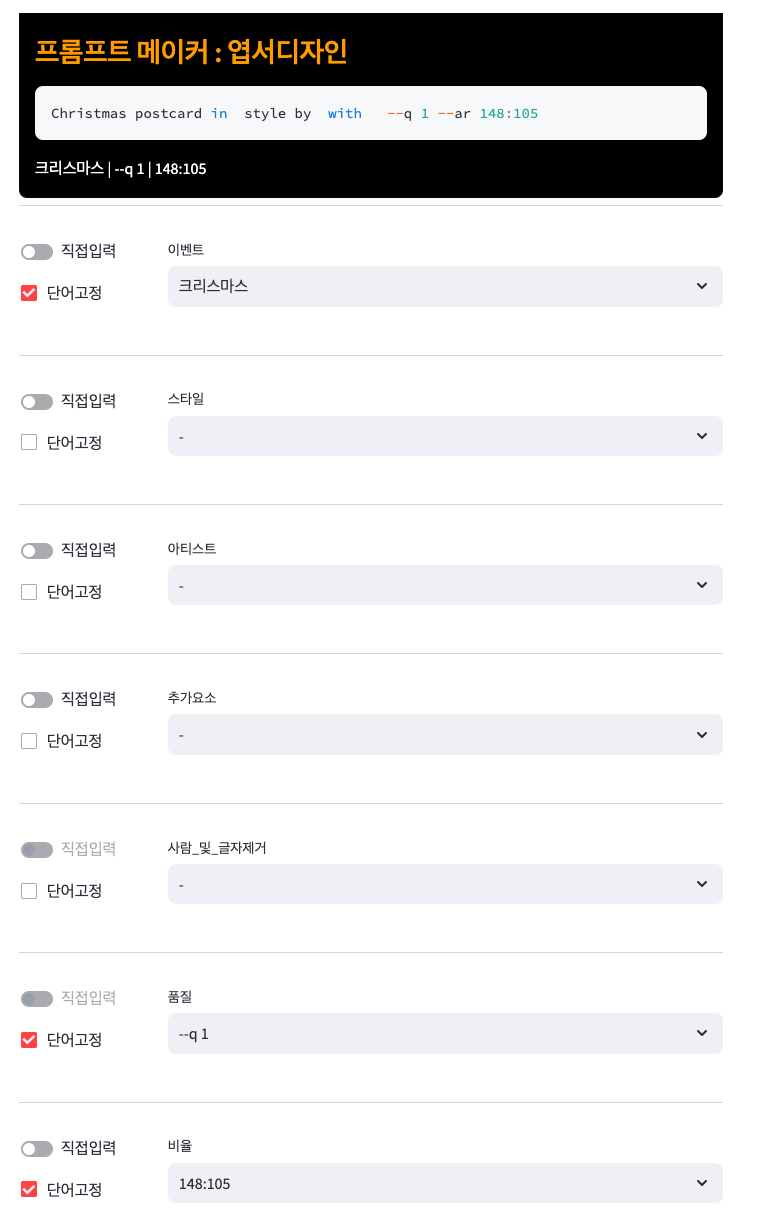Open the 품질 dropdown showing --q 1
This screenshot has height=1229, width=758.
point(445,1033)
